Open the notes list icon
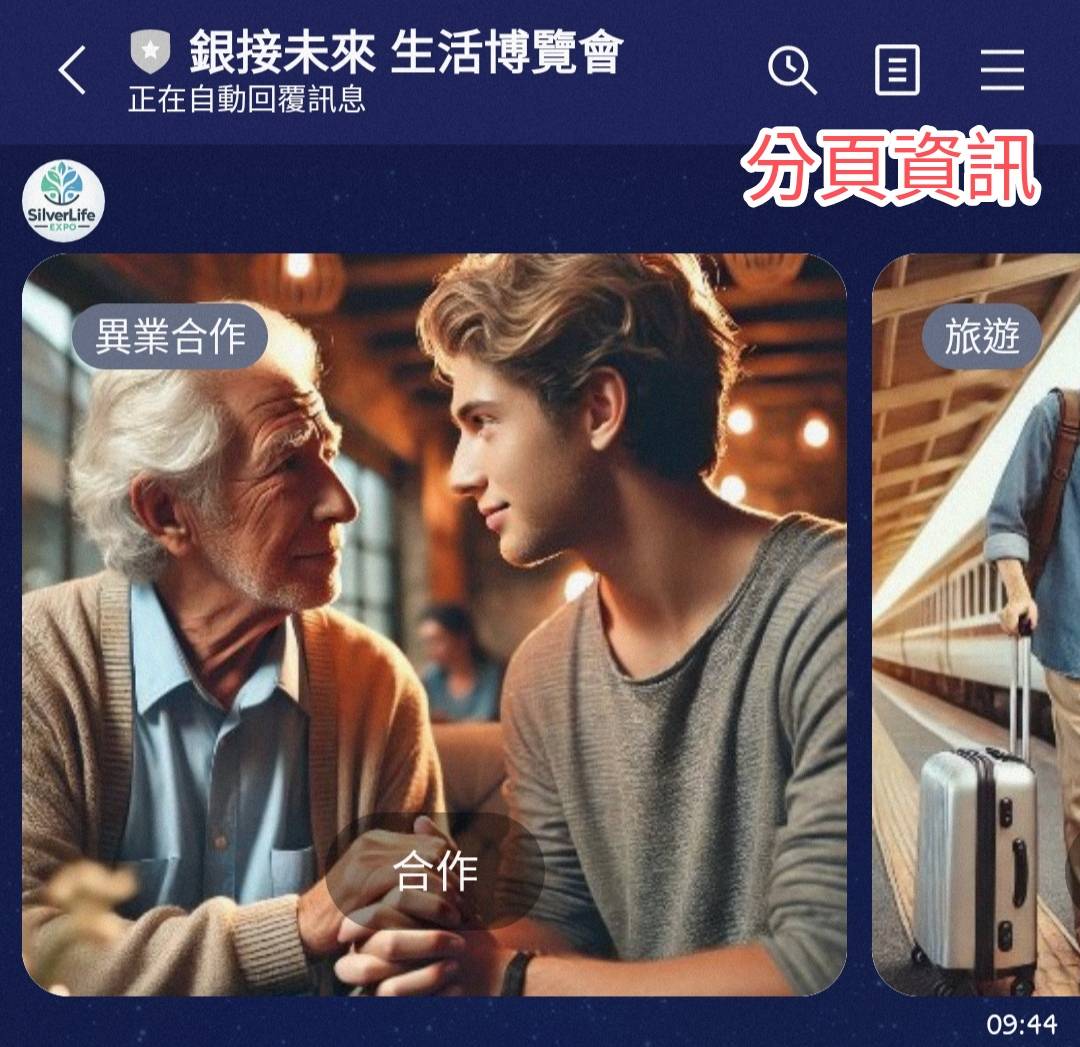The height and width of the screenshot is (1047, 1080). 897,72
